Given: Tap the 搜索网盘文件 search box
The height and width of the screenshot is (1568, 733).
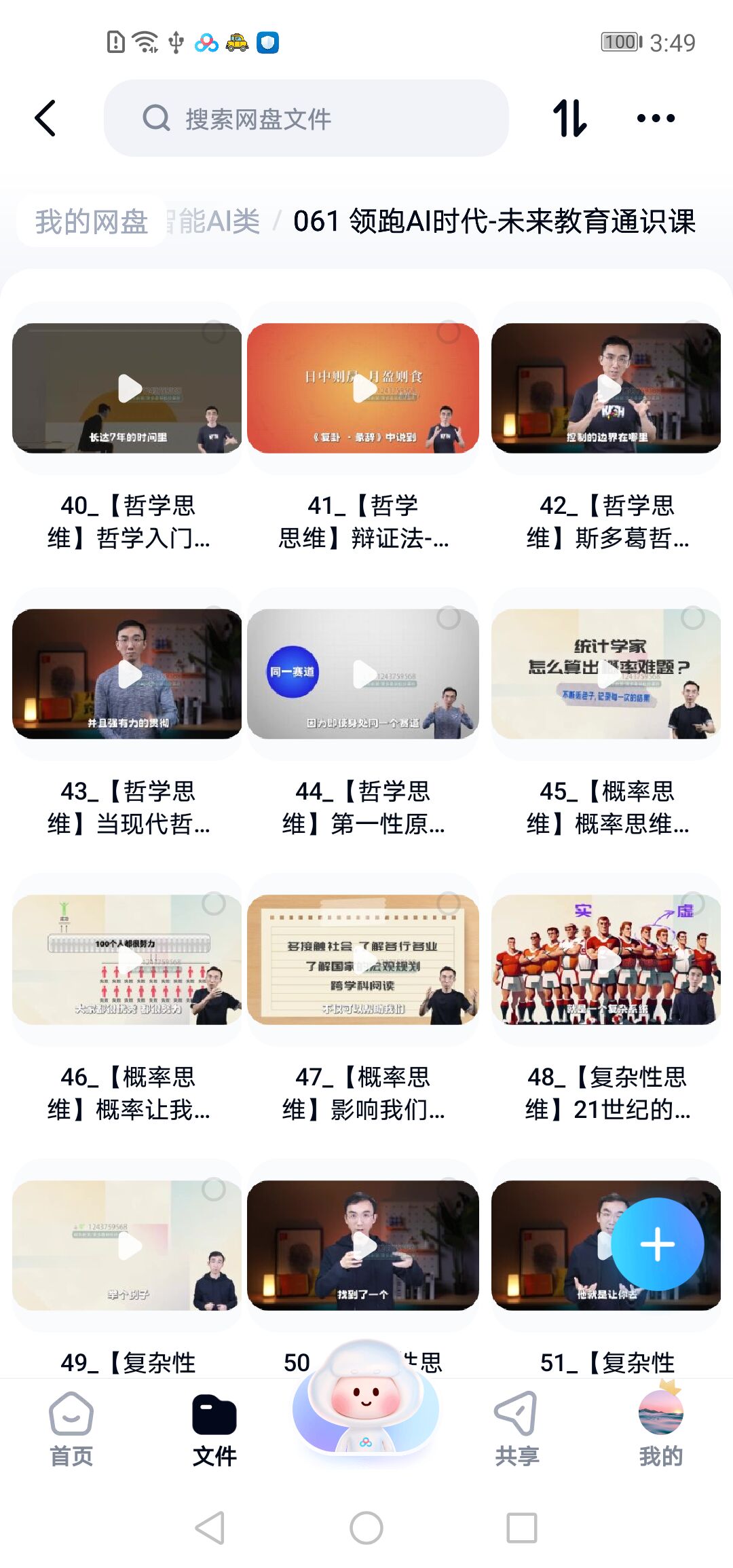Looking at the screenshot, I should pos(305,118).
